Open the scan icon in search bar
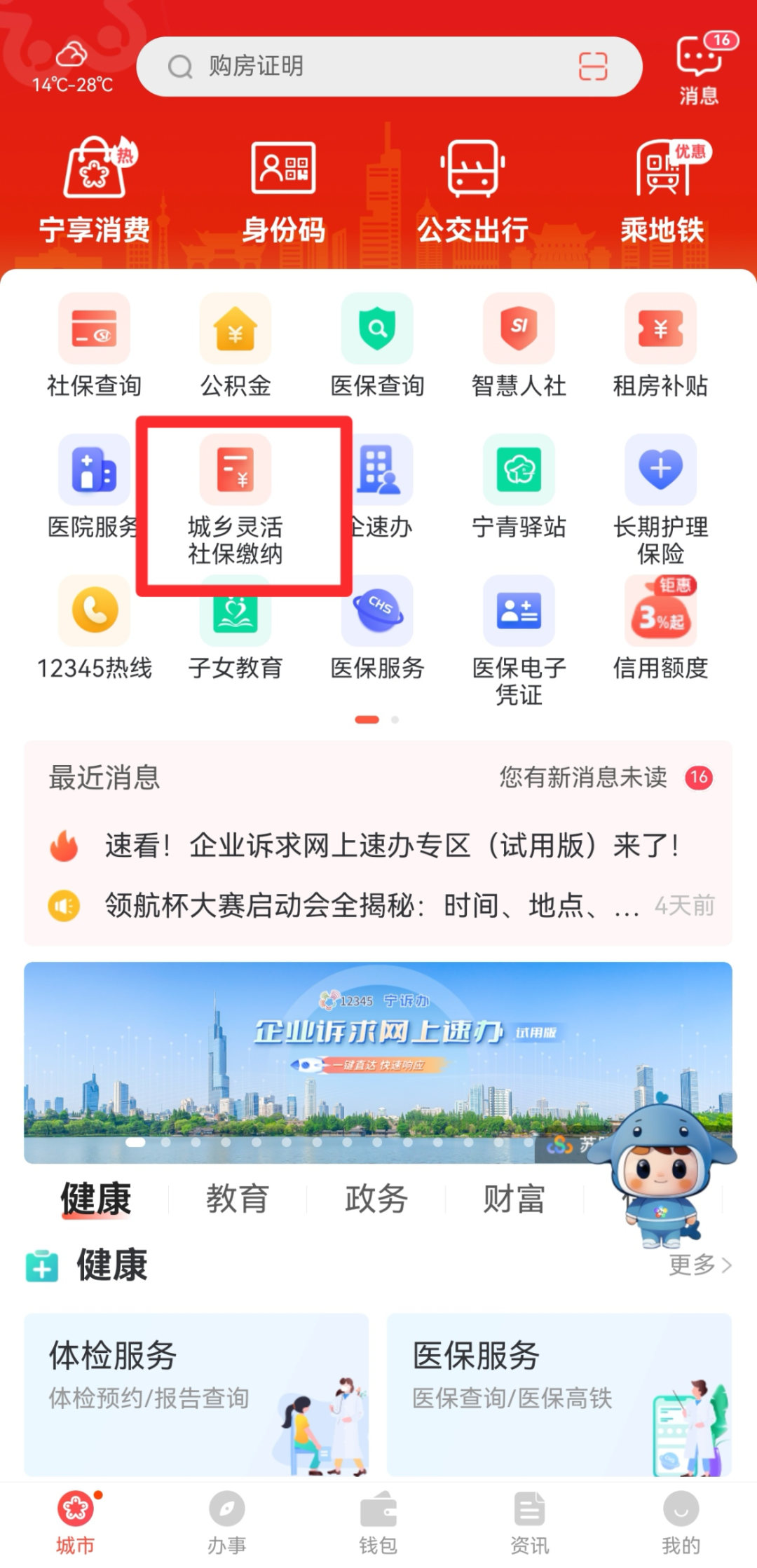757x1568 pixels. coord(592,67)
